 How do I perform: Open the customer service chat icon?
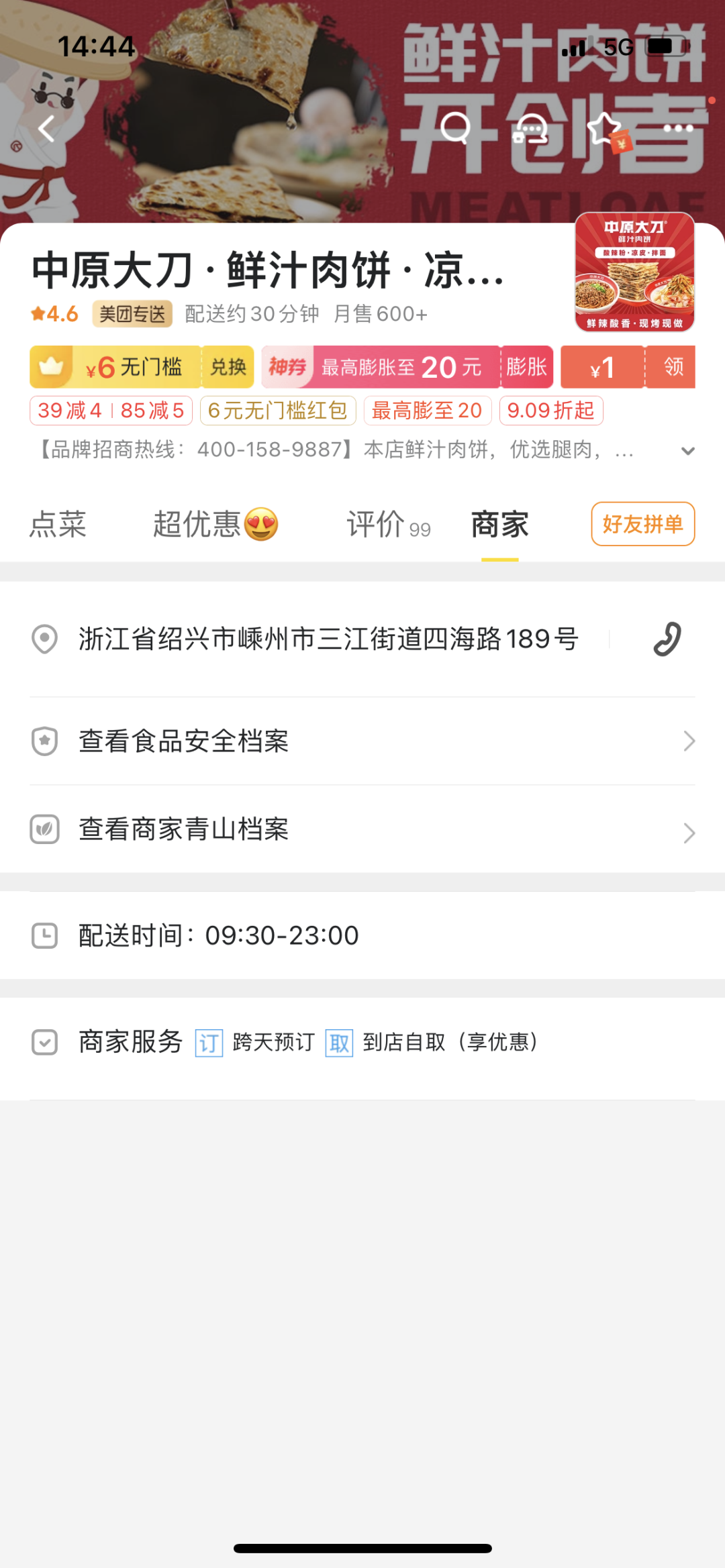[x=530, y=127]
